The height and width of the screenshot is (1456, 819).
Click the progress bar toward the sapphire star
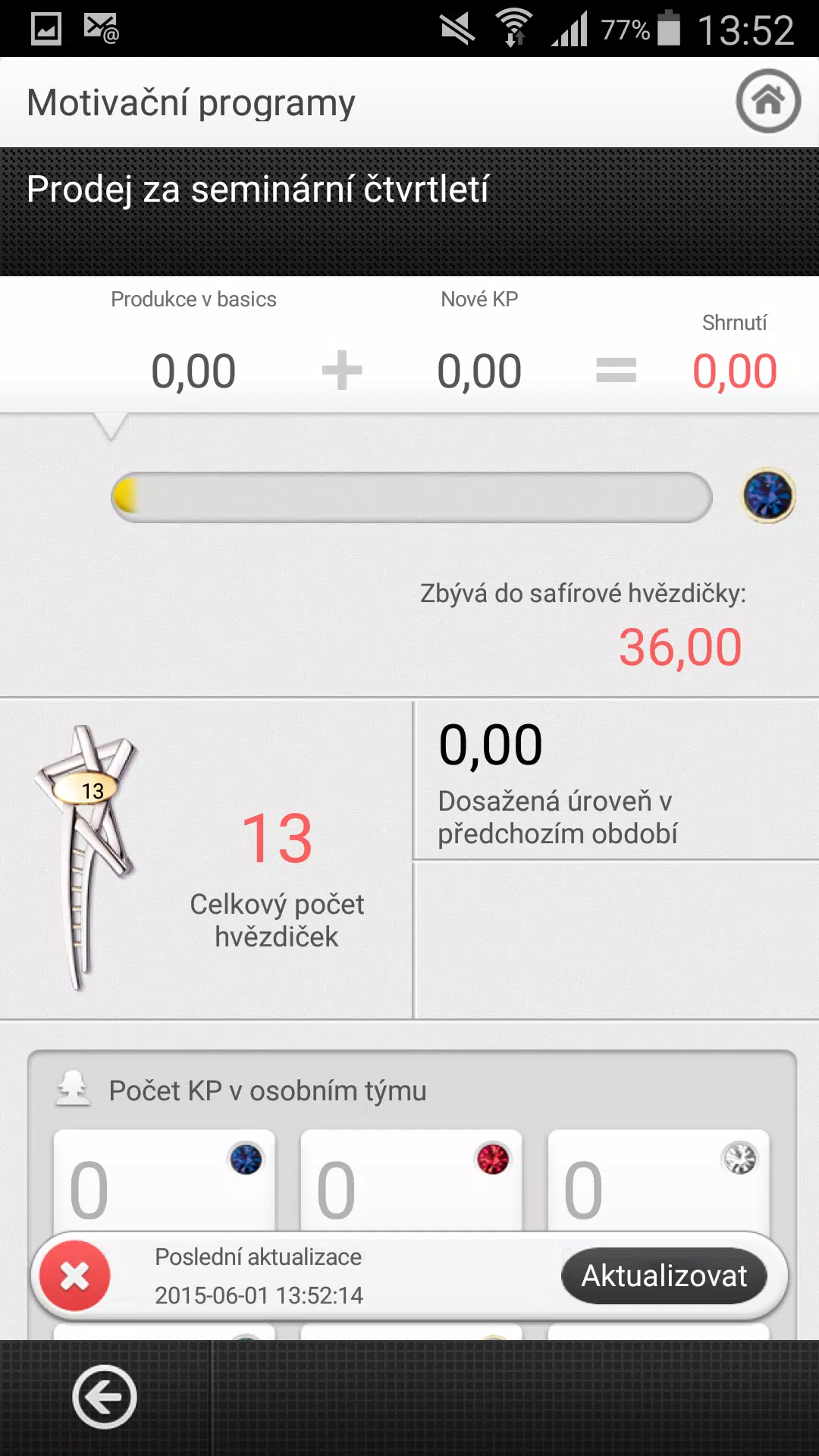(413, 496)
